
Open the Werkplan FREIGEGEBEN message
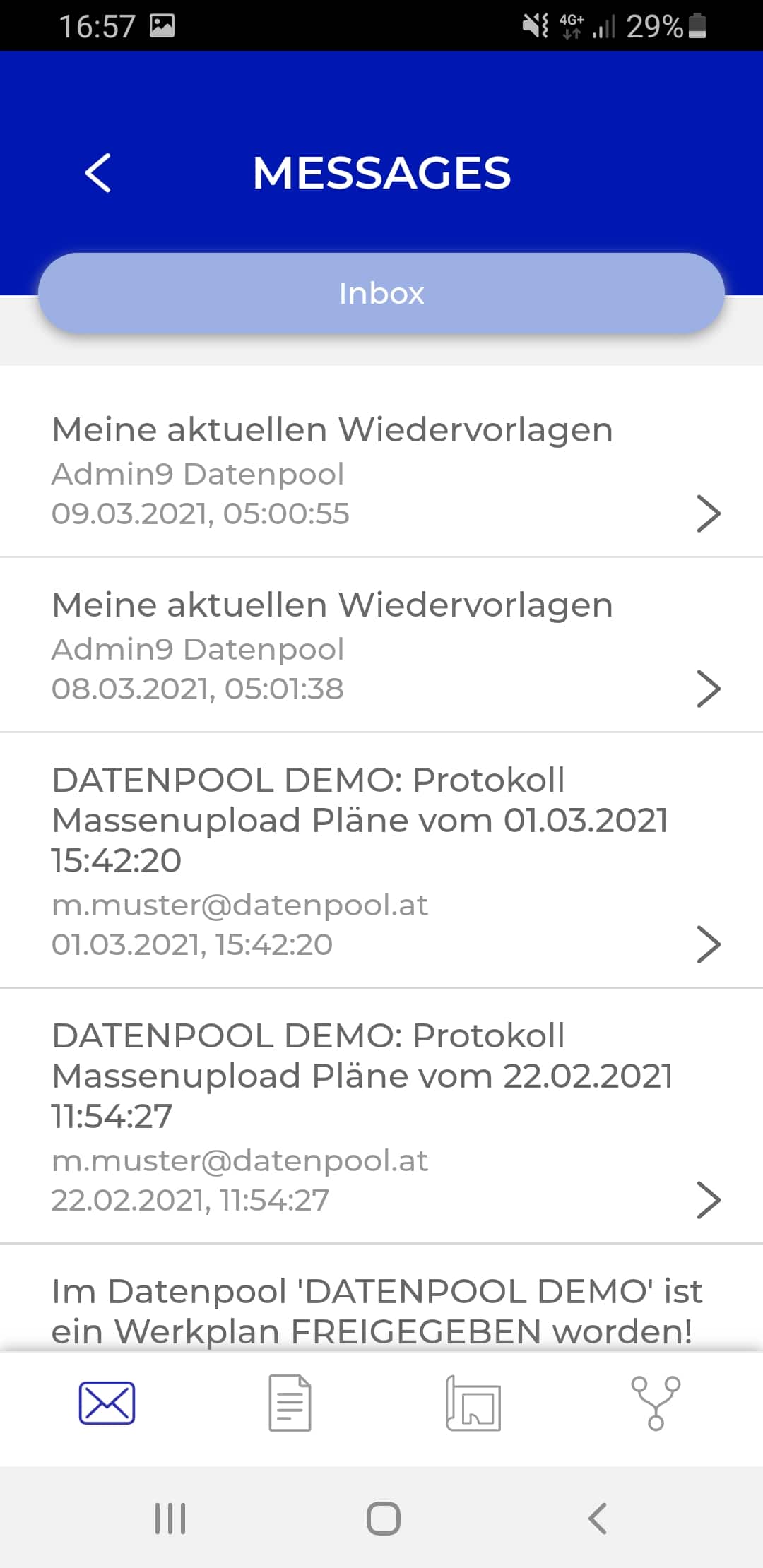pos(381,1310)
